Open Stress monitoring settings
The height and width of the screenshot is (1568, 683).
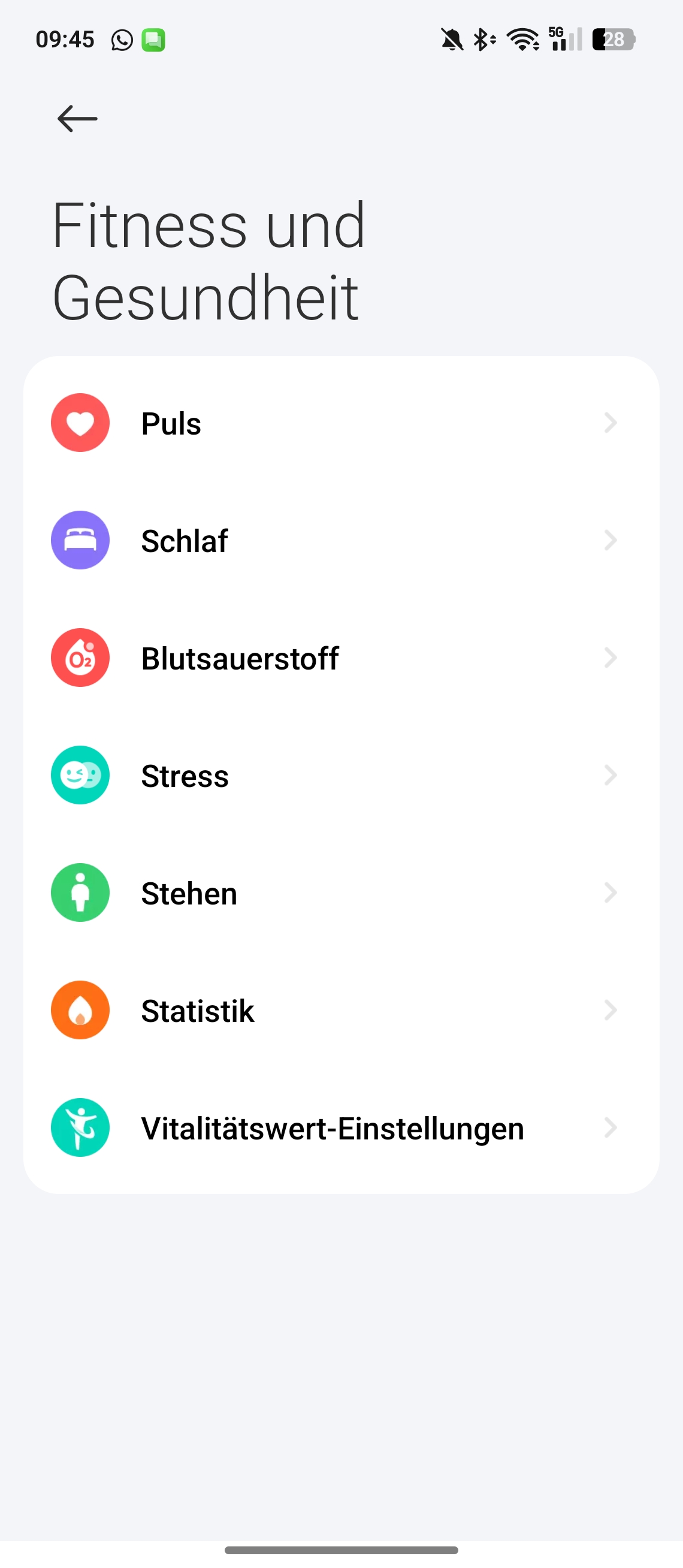pyautogui.click(x=340, y=776)
